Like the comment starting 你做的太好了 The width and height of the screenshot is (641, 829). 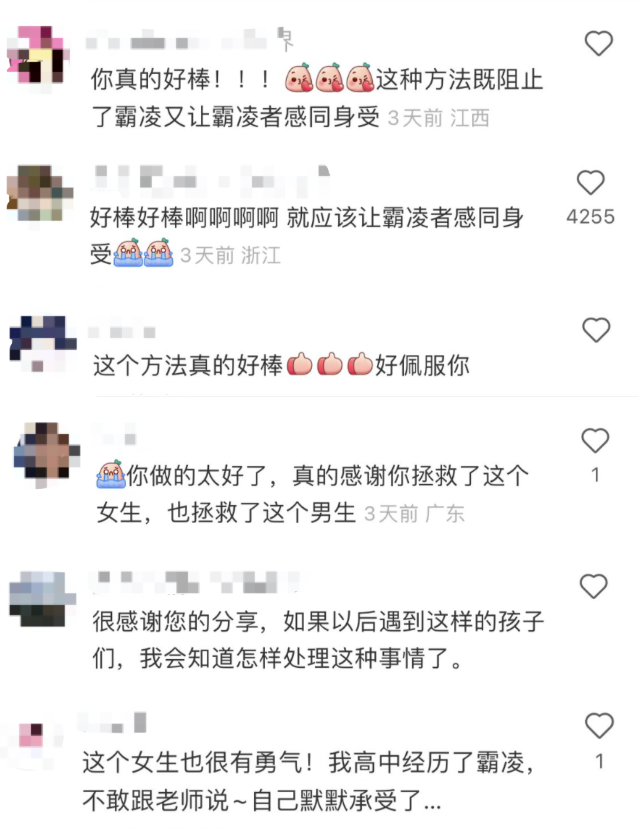[x=595, y=440]
